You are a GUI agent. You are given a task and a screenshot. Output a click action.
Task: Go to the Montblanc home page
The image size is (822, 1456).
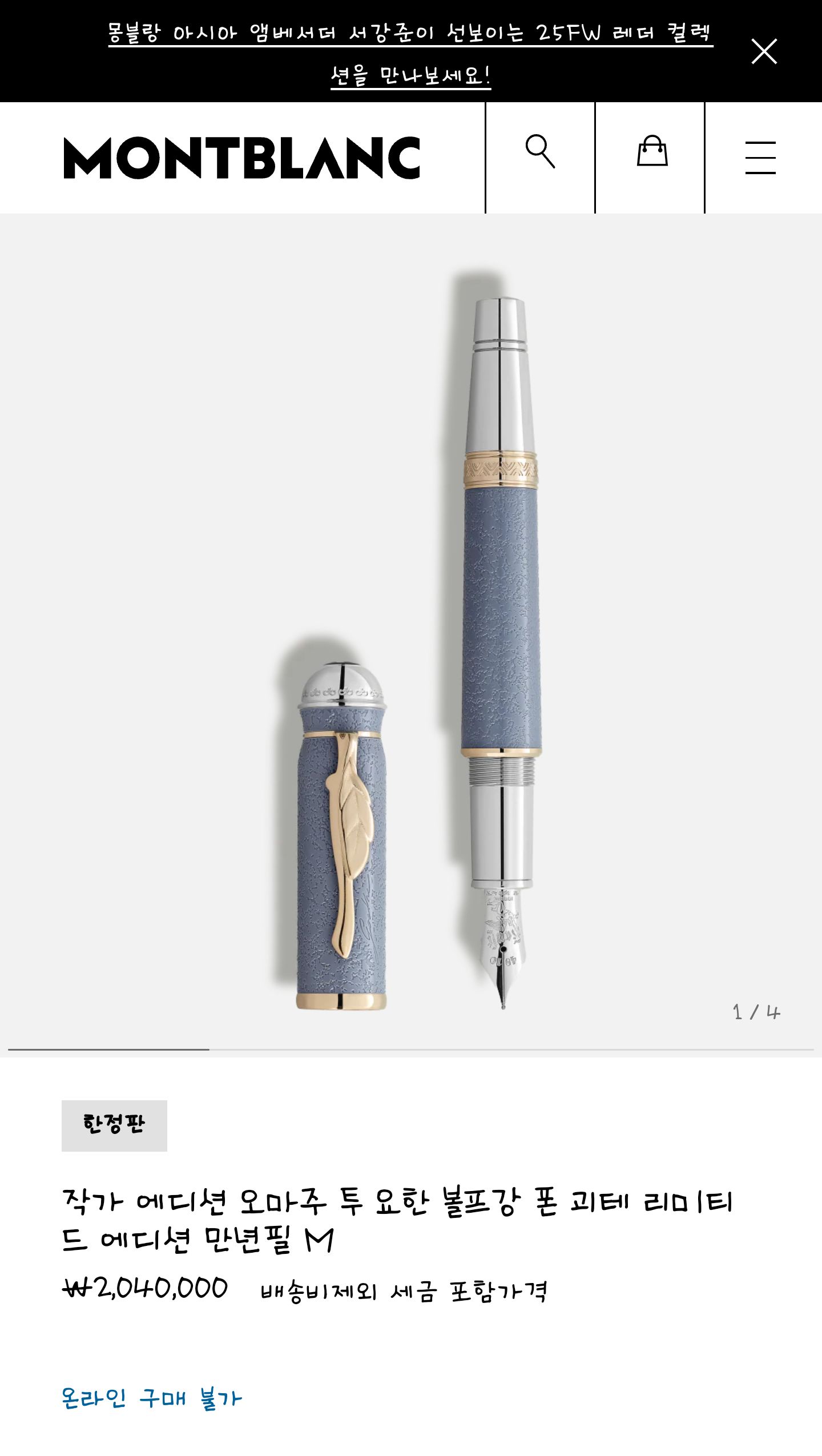click(241, 158)
